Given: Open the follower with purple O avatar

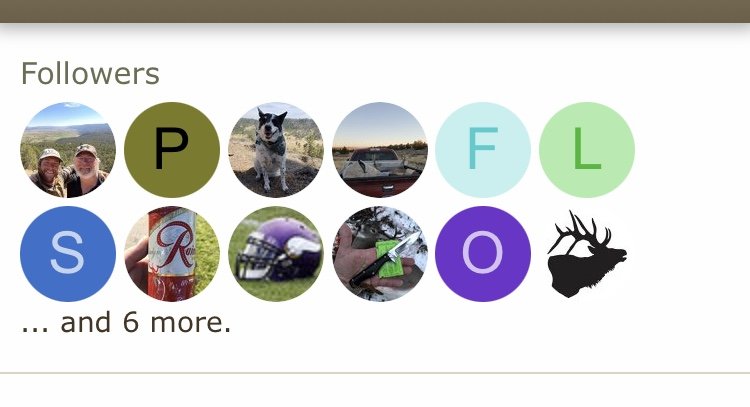Looking at the screenshot, I should tap(483, 254).
